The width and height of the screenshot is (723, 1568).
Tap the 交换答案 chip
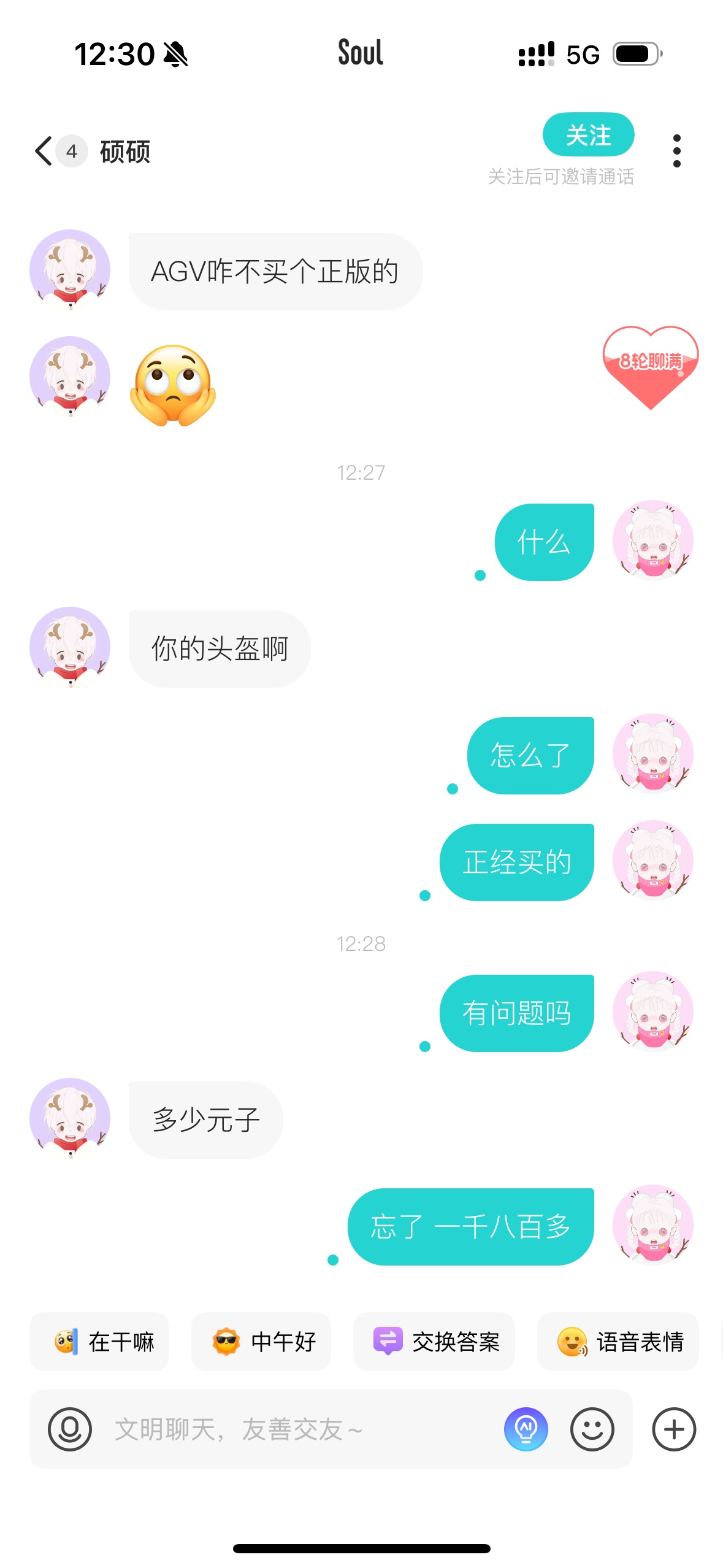click(x=434, y=1342)
